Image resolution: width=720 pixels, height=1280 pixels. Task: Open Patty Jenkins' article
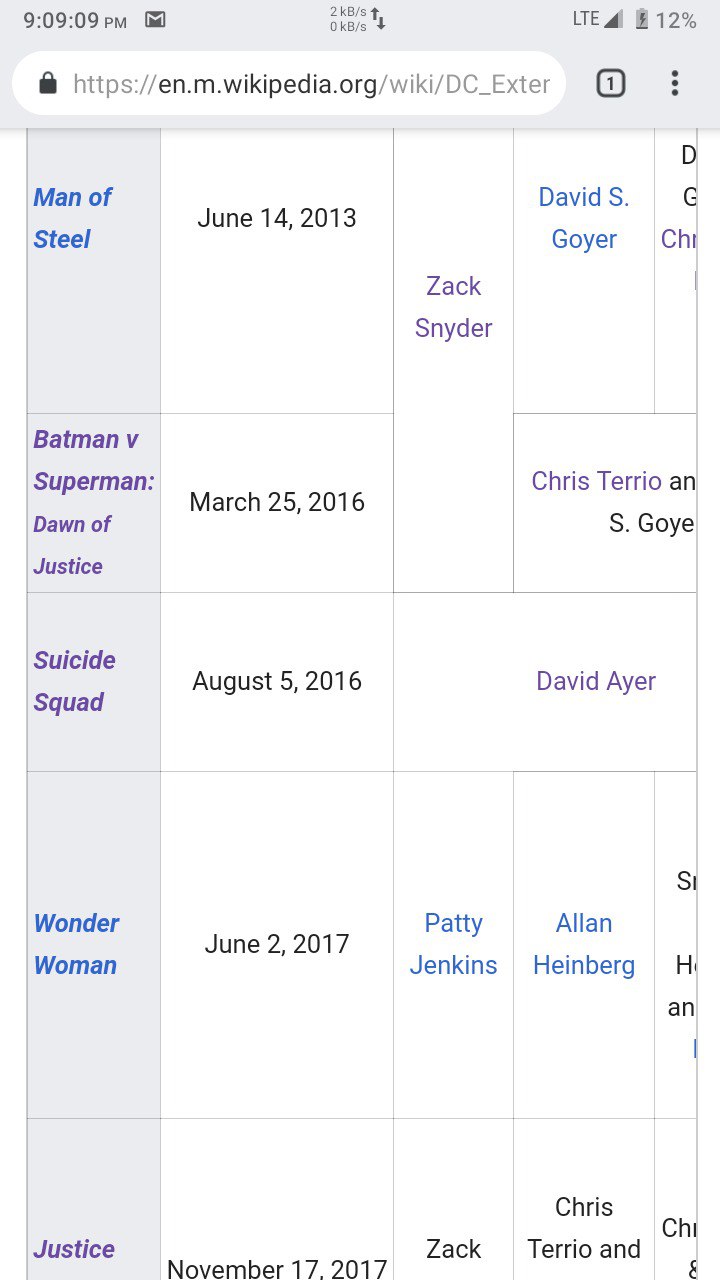click(453, 944)
